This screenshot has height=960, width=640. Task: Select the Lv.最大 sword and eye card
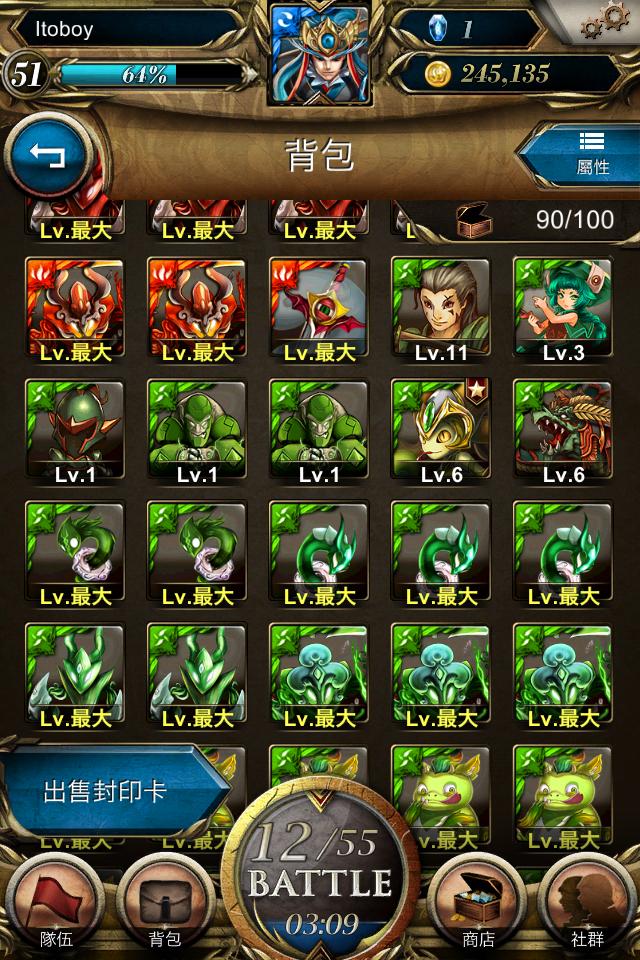pos(319,309)
